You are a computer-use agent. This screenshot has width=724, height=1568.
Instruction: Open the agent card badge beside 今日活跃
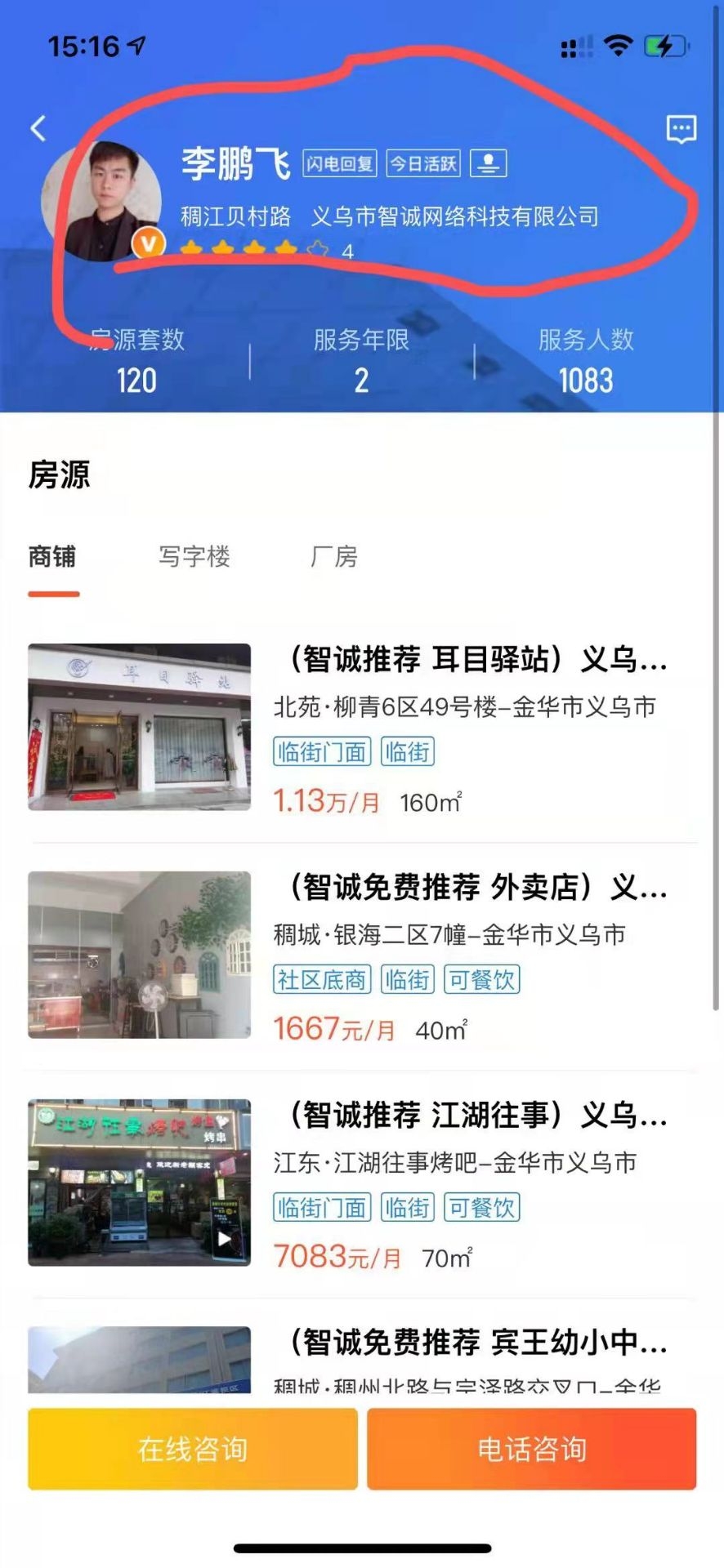pyautogui.click(x=488, y=163)
